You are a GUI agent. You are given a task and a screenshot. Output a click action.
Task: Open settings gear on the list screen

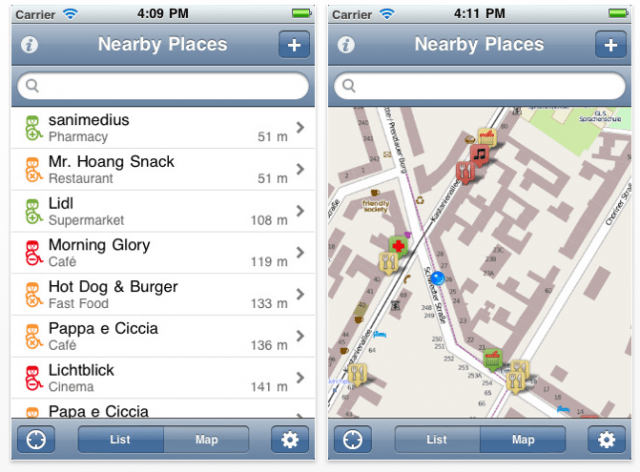coord(291,439)
